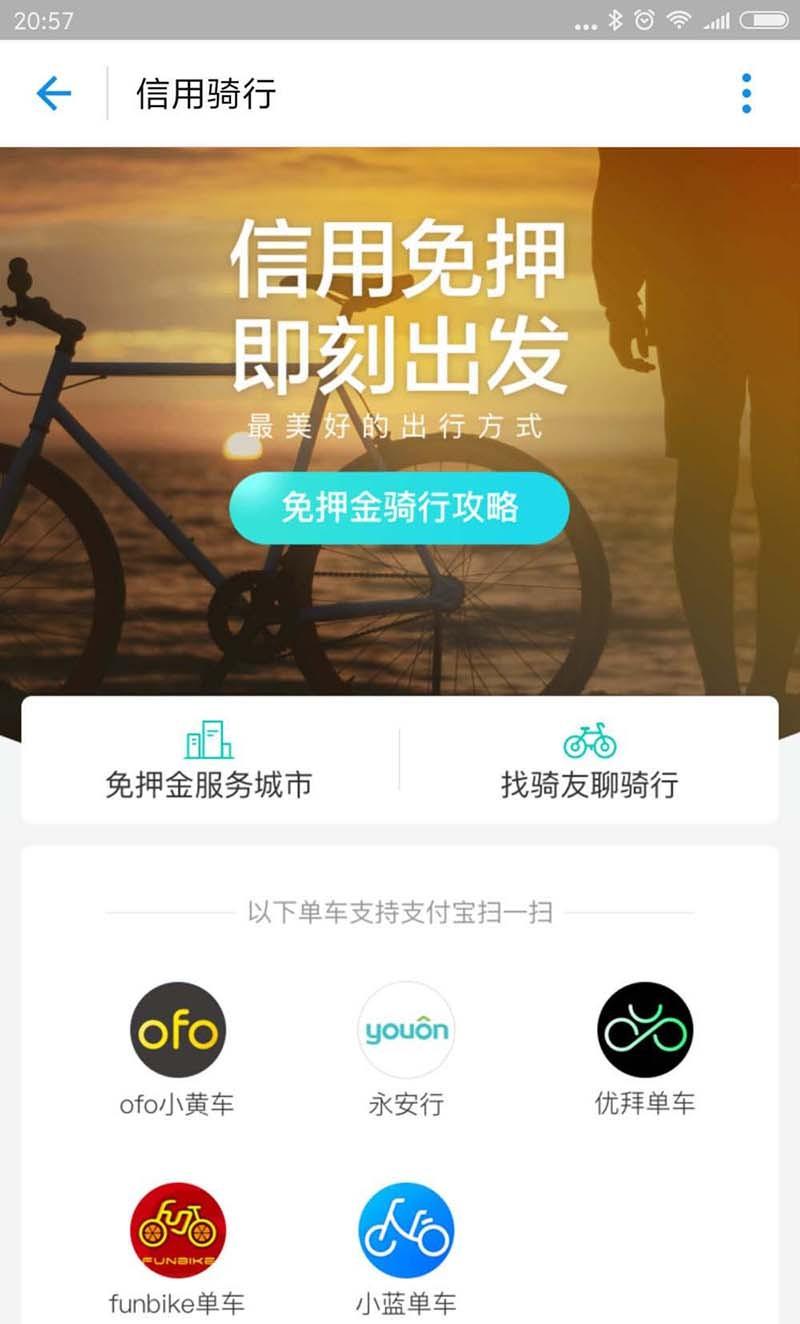Tap the bicycle icon above 找骑友聊骑行
The height and width of the screenshot is (1324, 800).
coord(590,740)
